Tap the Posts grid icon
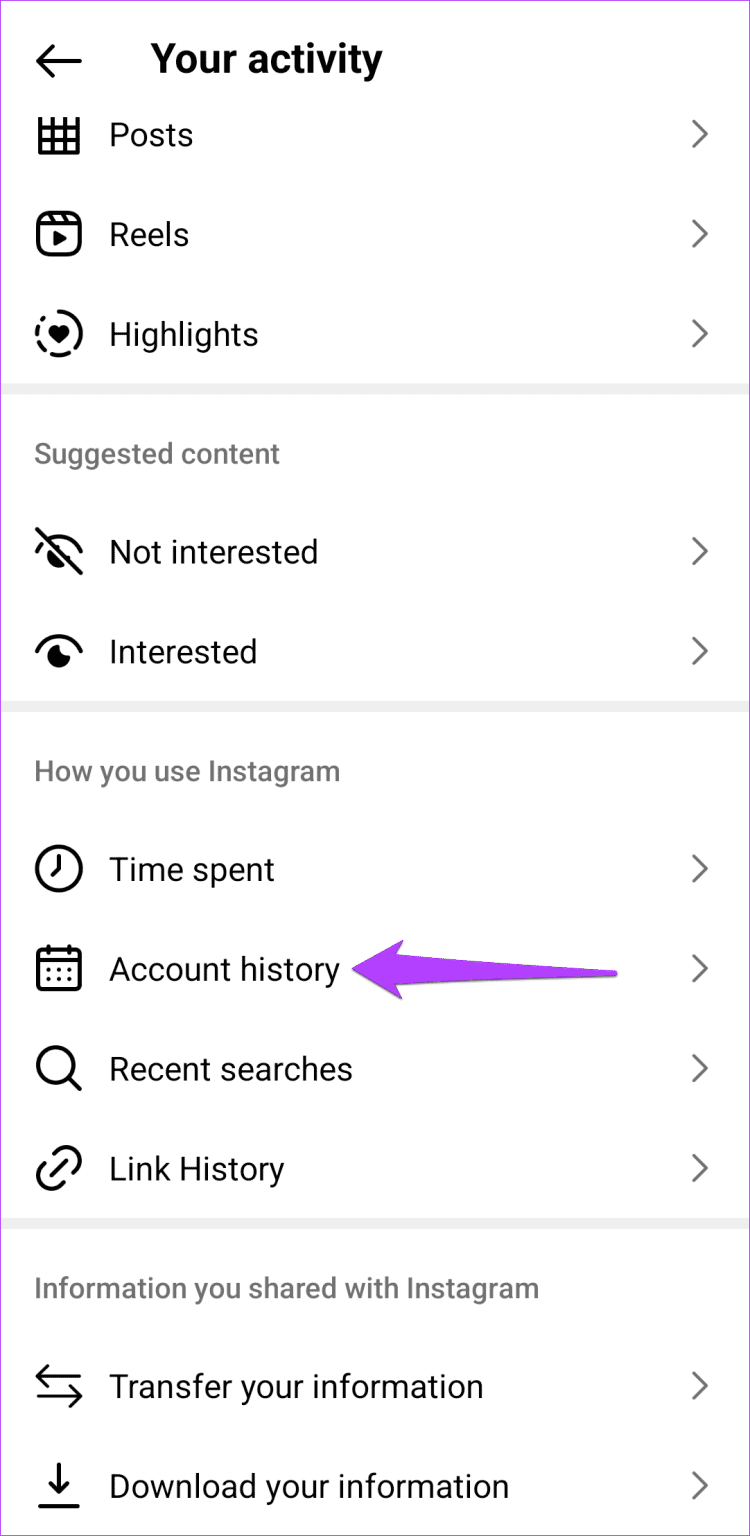The height and width of the screenshot is (1536, 750). [58, 134]
